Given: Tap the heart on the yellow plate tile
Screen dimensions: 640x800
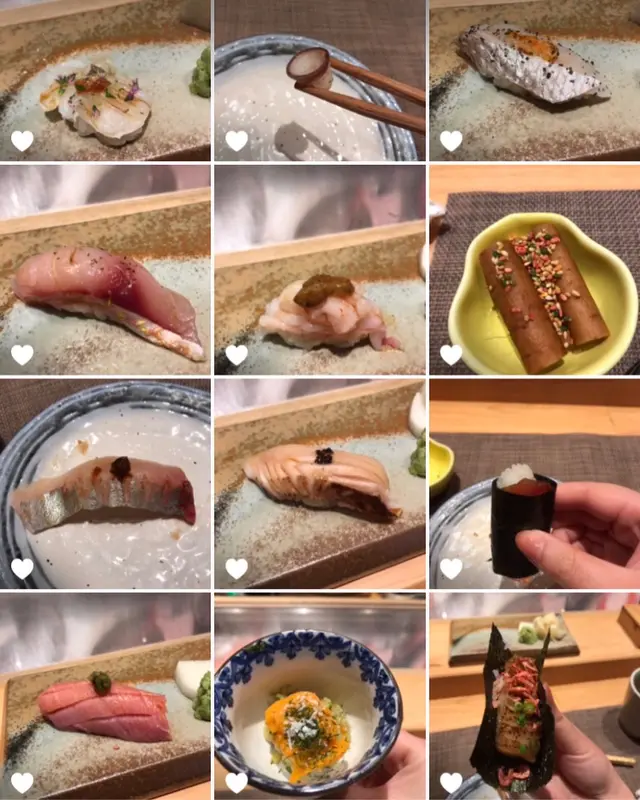Looking at the screenshot, I should tap(451, 355).
